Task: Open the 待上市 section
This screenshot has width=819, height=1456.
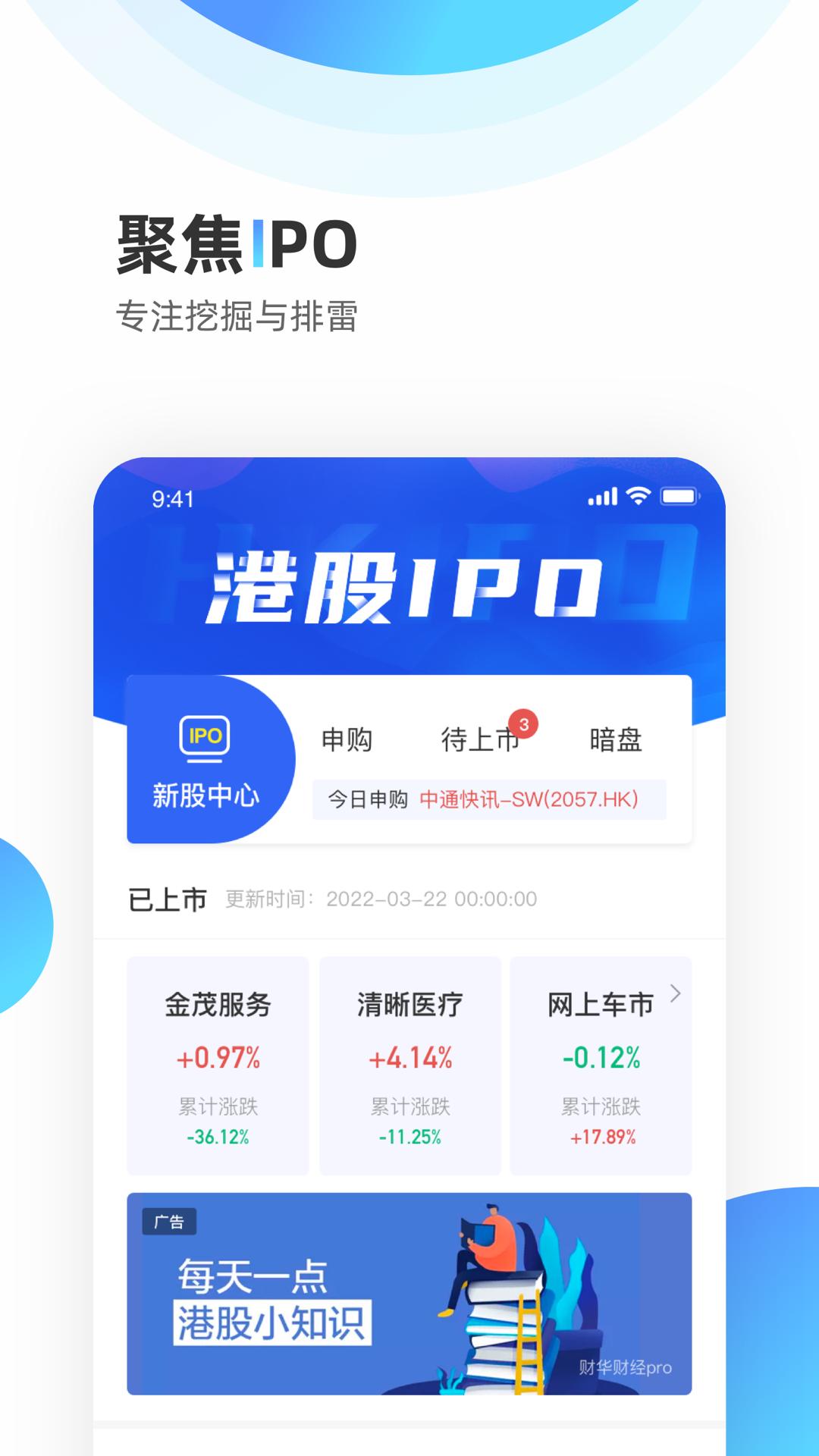Action: [480, 739]
